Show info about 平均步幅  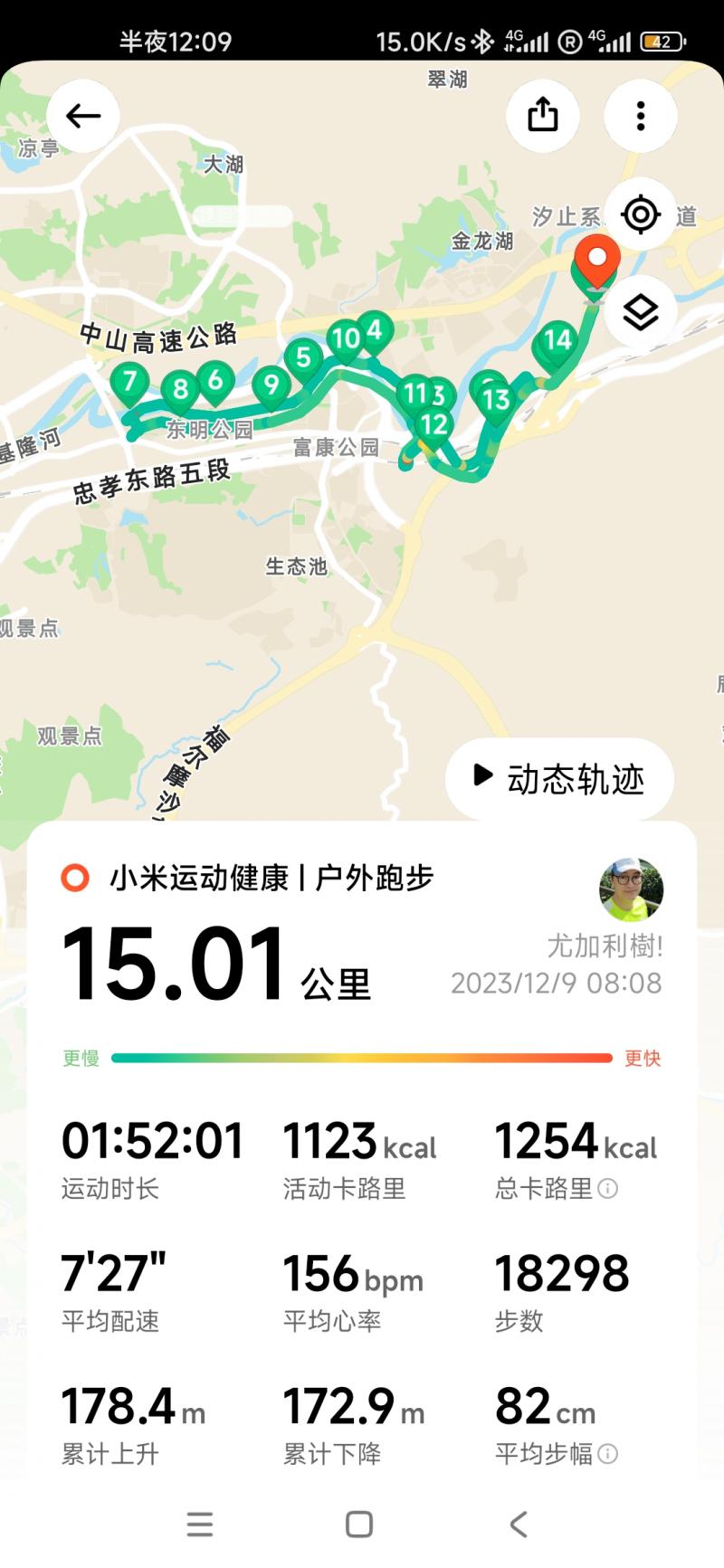tap(609, 1454)
